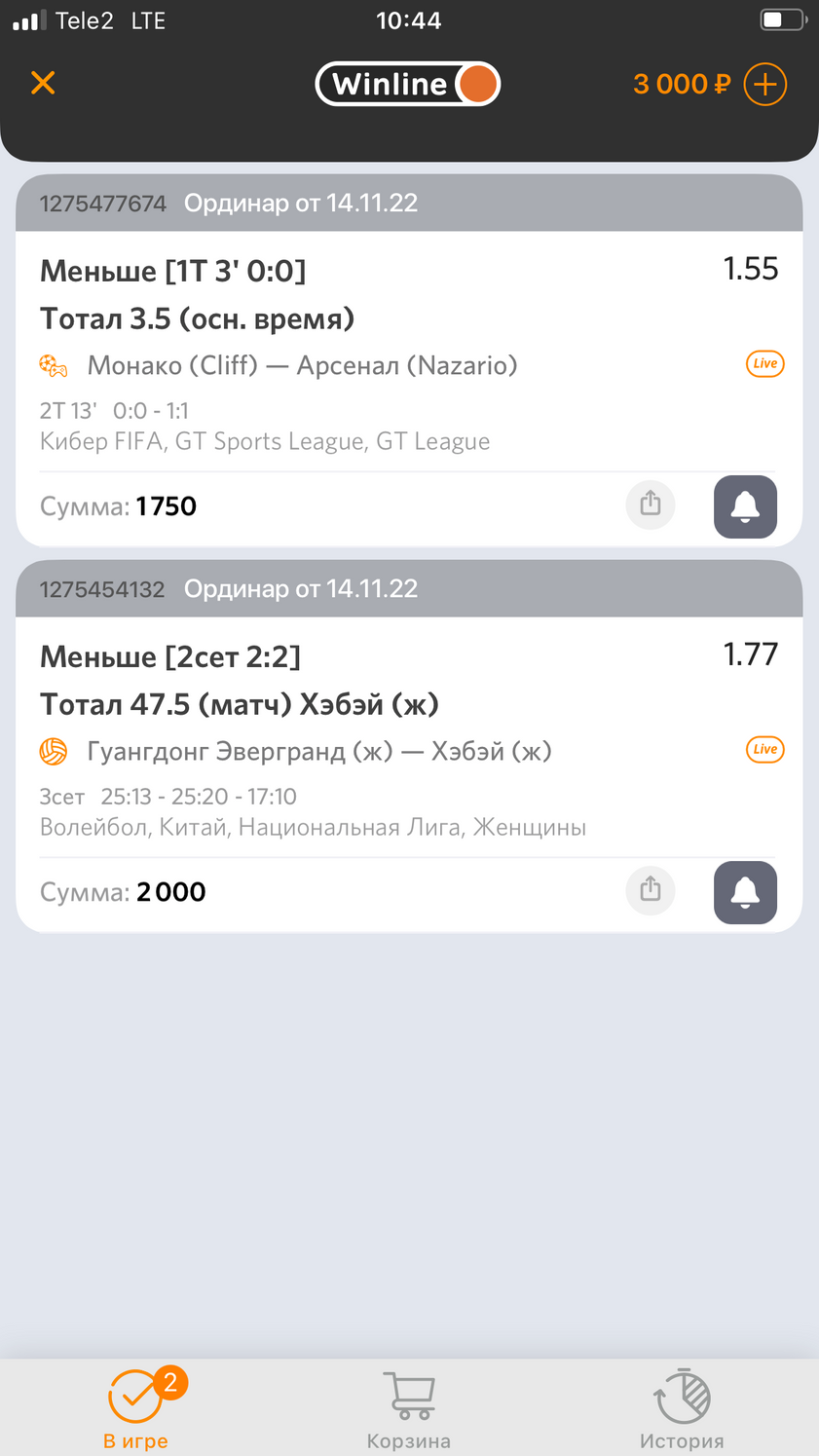Open the Гуангдонг Эвергранд (ж) — Хэбэй (ж) bet card
This screenshot has width=819, height=1456.
pyautogui.click(x=319, y=751)
